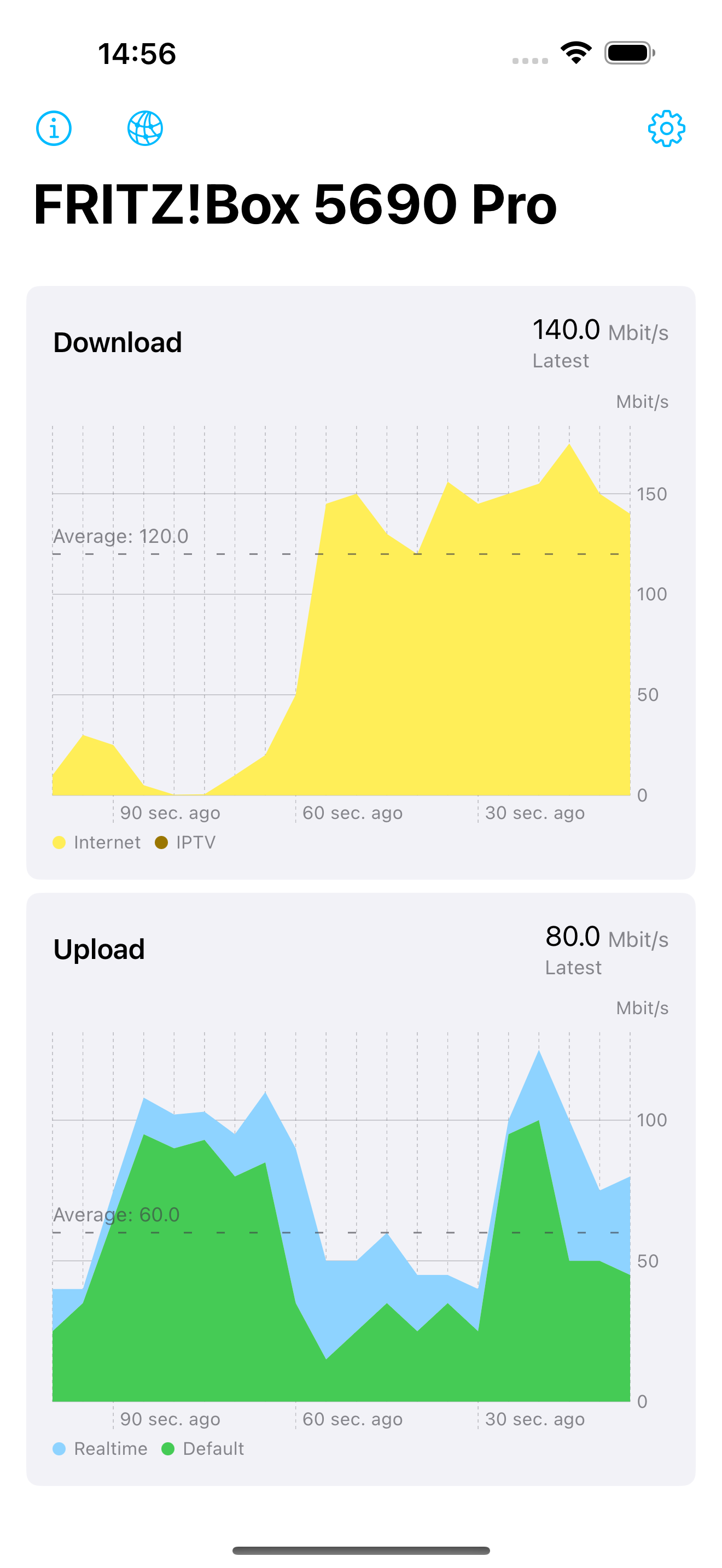Open the settings gear icon
This screenshot has width=722, height=1568.
667,128
